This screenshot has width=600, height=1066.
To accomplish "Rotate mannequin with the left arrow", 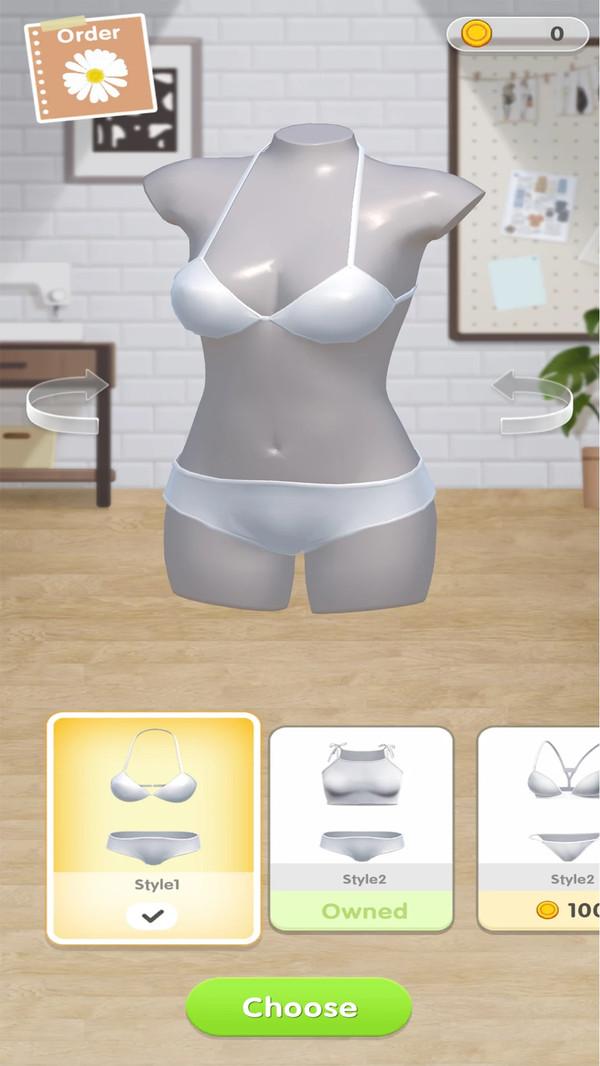I will (66, 402).
